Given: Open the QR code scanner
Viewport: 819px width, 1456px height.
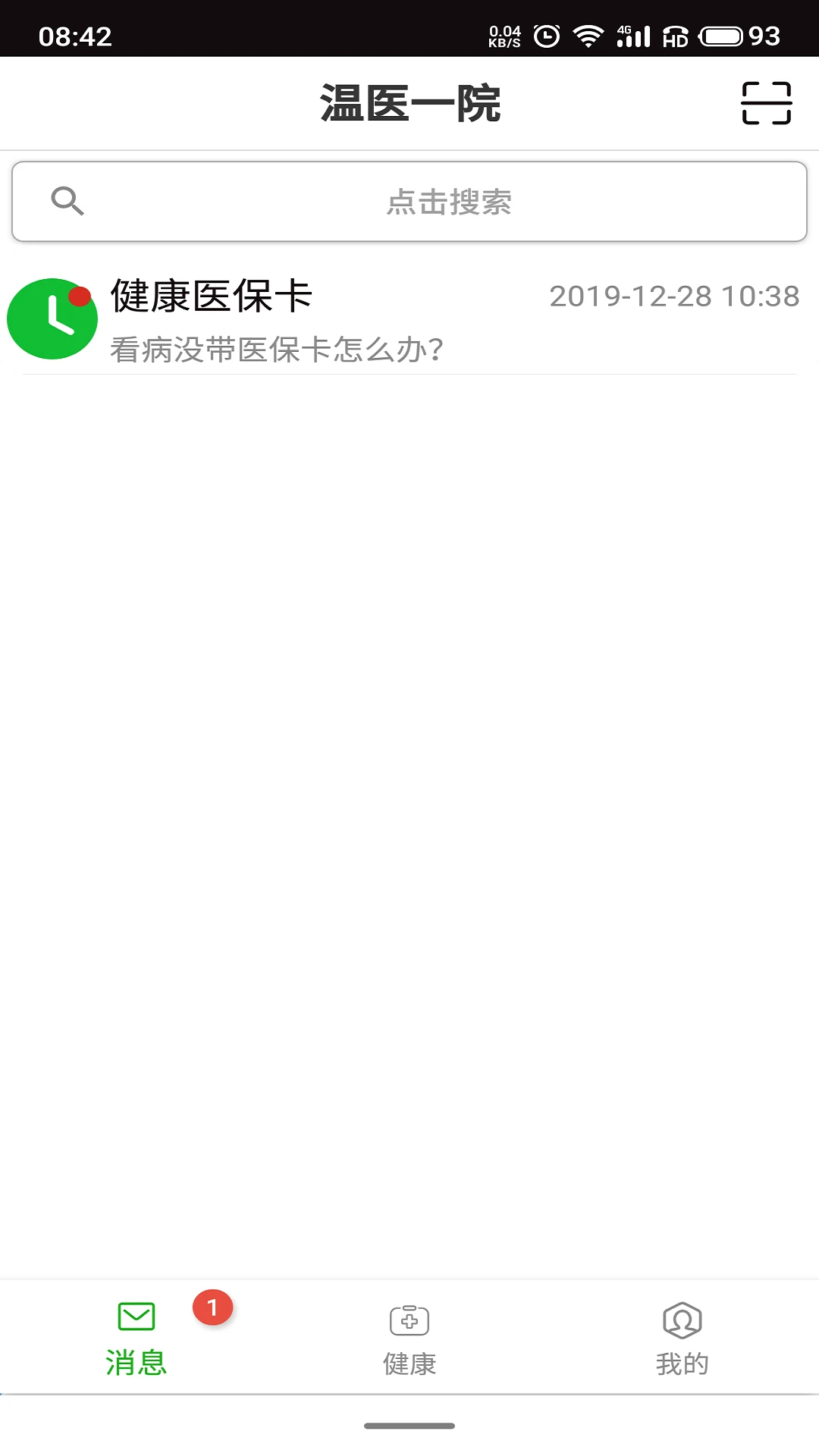Looking at the screenshot, I should [765, 103].
